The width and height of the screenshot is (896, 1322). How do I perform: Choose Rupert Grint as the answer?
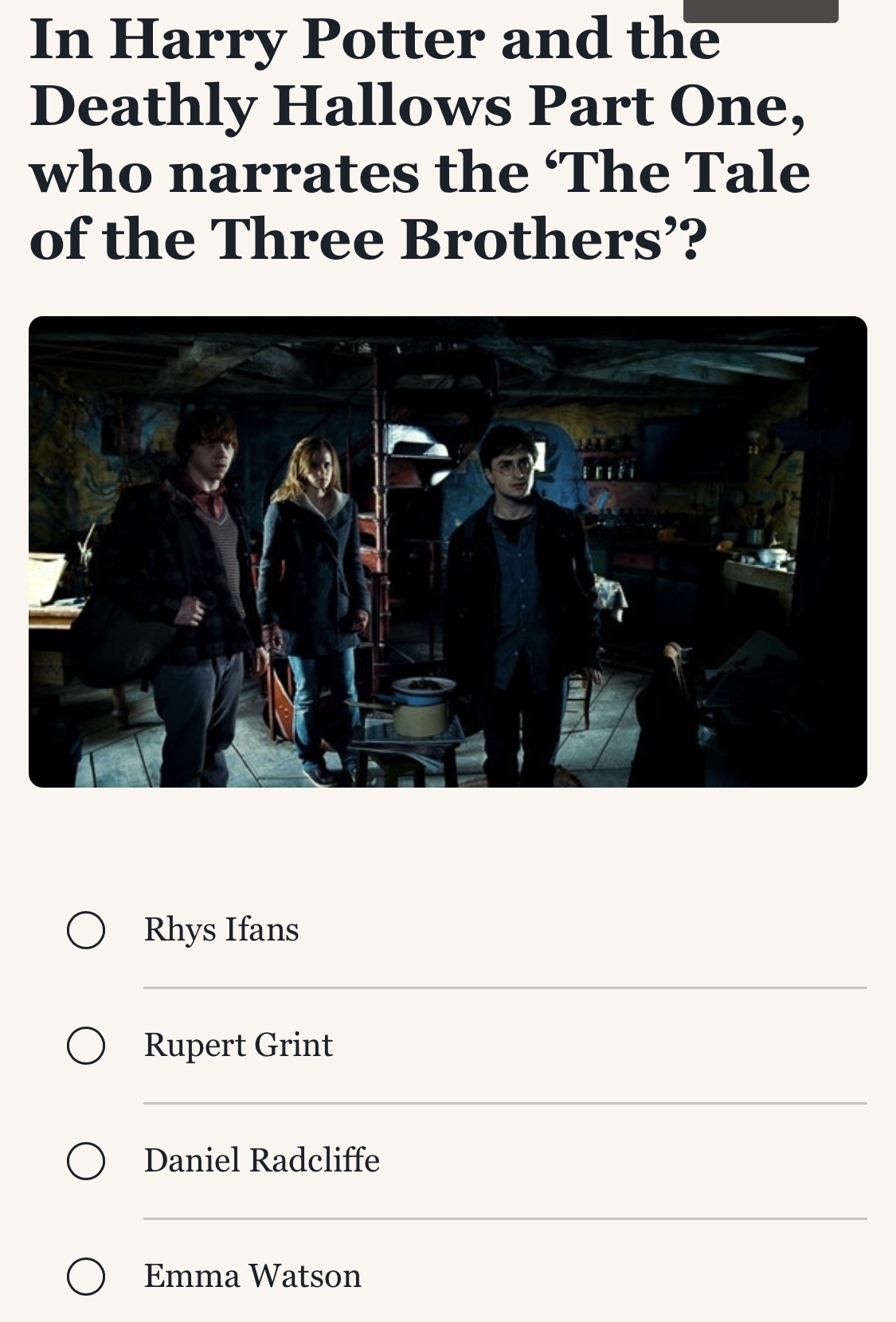click(x=86, y=1046)
